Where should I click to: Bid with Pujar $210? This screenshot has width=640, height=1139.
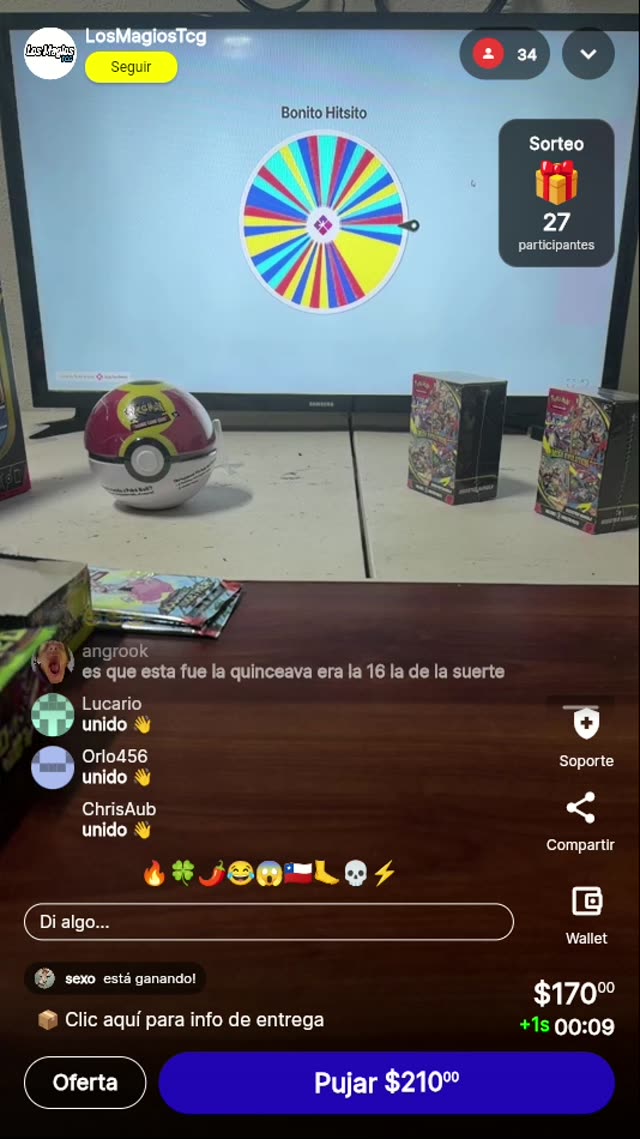coord(386,1082)
